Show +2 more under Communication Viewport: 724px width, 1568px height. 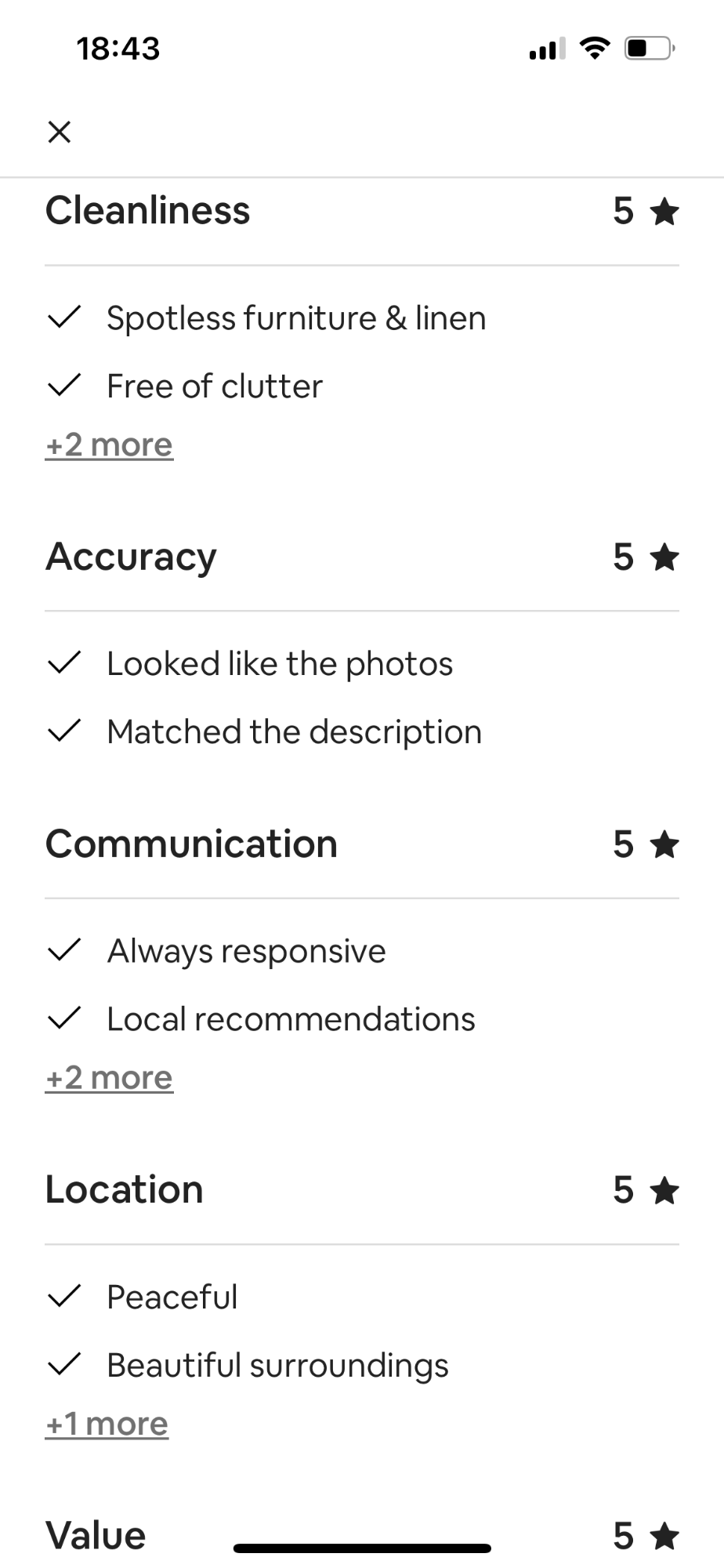point(109,1077)
